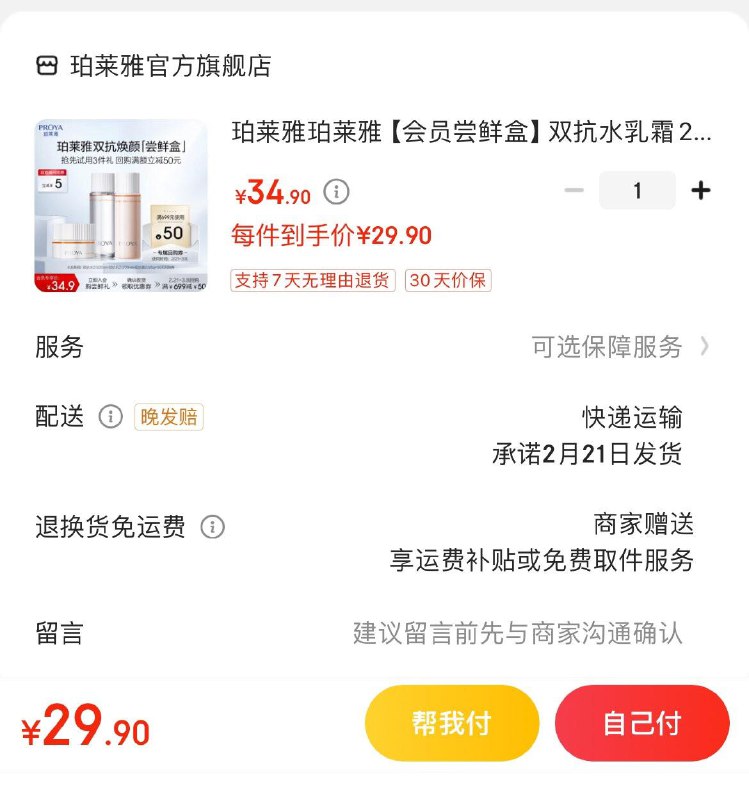Open the product by clicking its thumbnail
The image size is (749, 800).
tap(113, 200)
